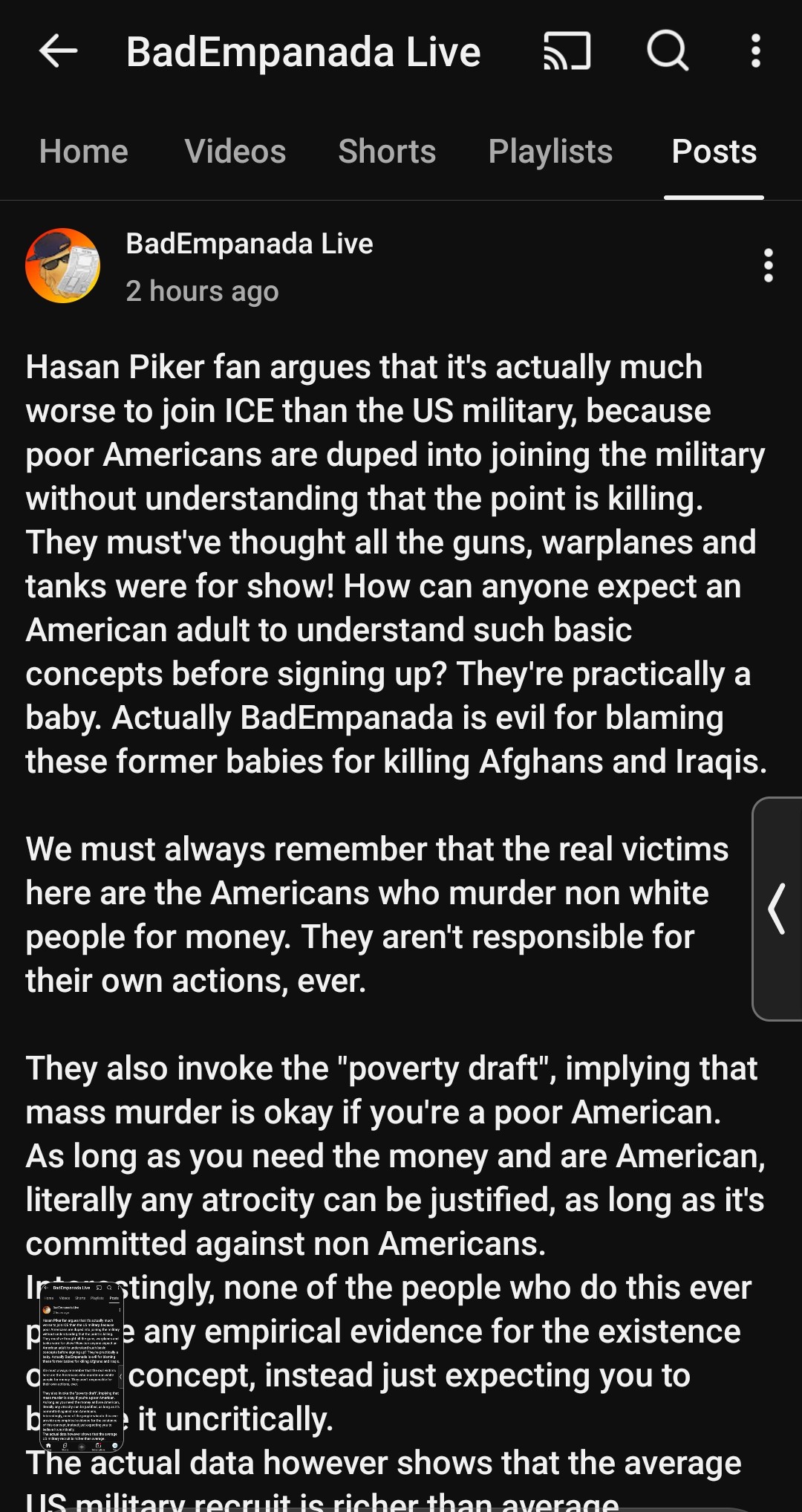Screen dimensions: 802x1512
Task: Expand the edge panel side handle
Action: click(777, 909)
